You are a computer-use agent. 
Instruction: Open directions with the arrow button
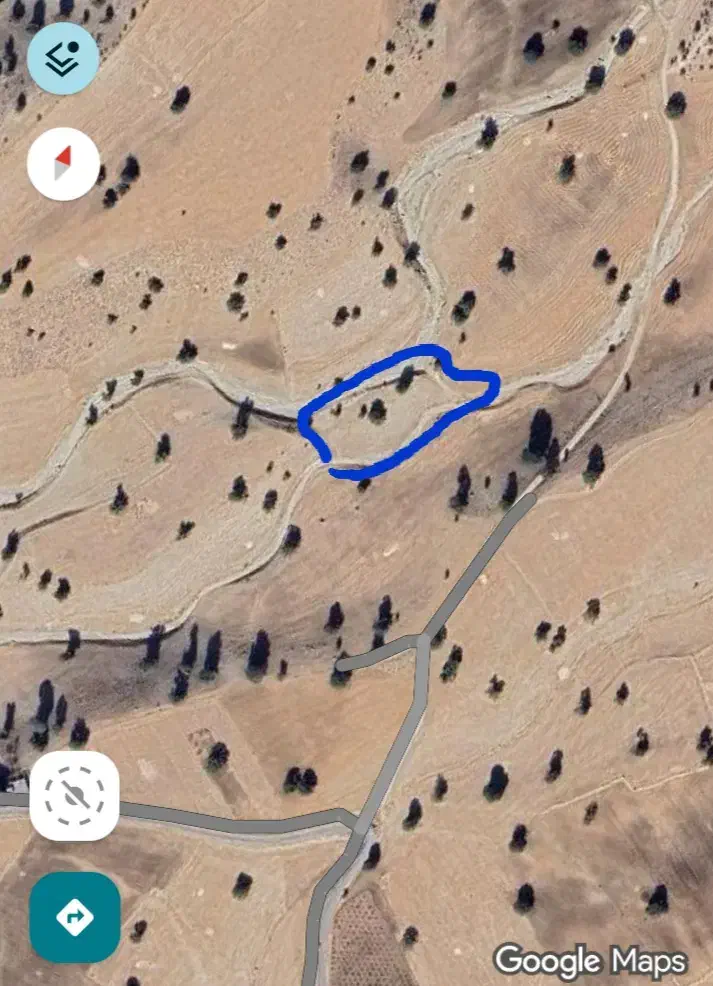(x=74, y=917)
